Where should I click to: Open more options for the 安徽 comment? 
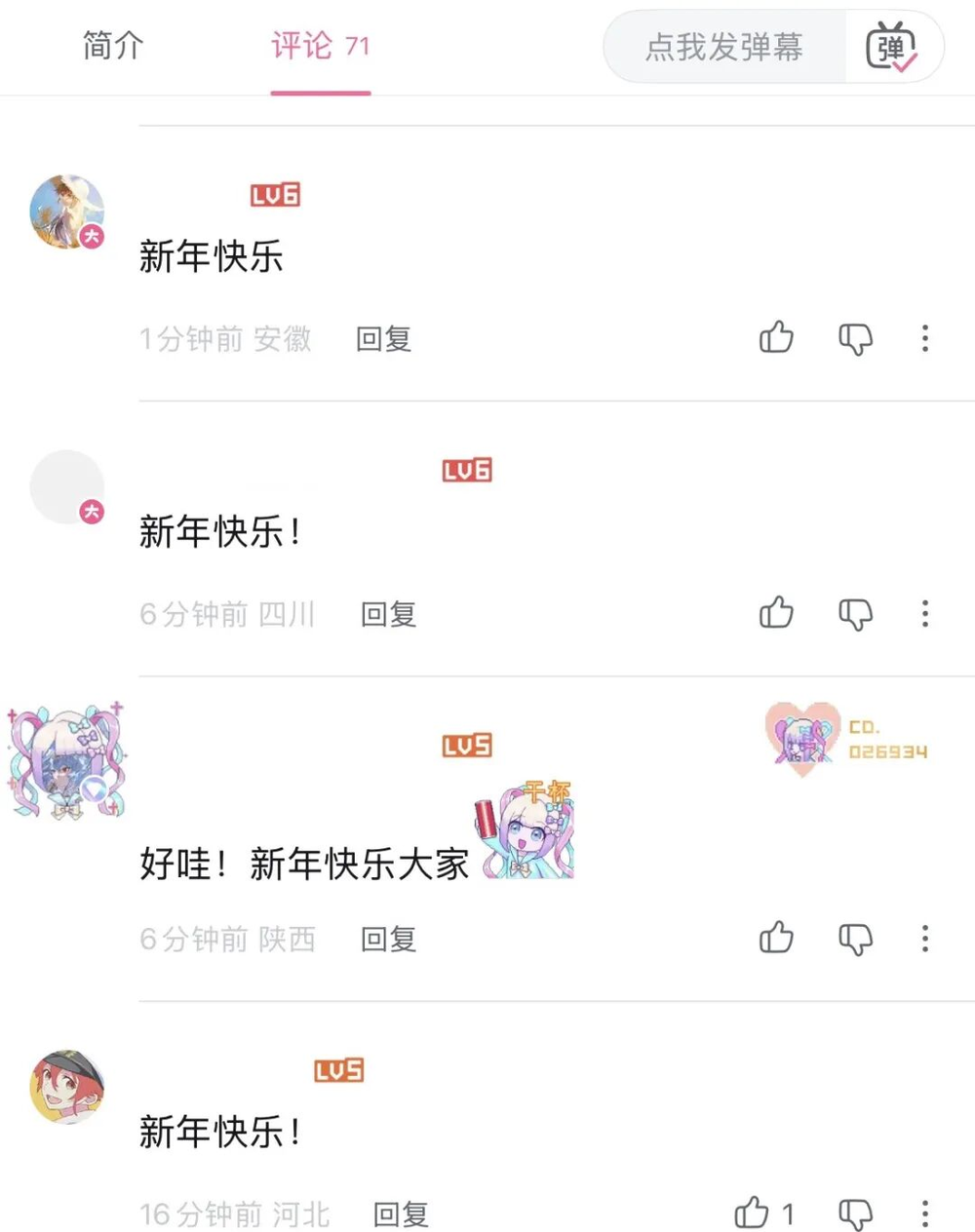click(x=924, y=338)
